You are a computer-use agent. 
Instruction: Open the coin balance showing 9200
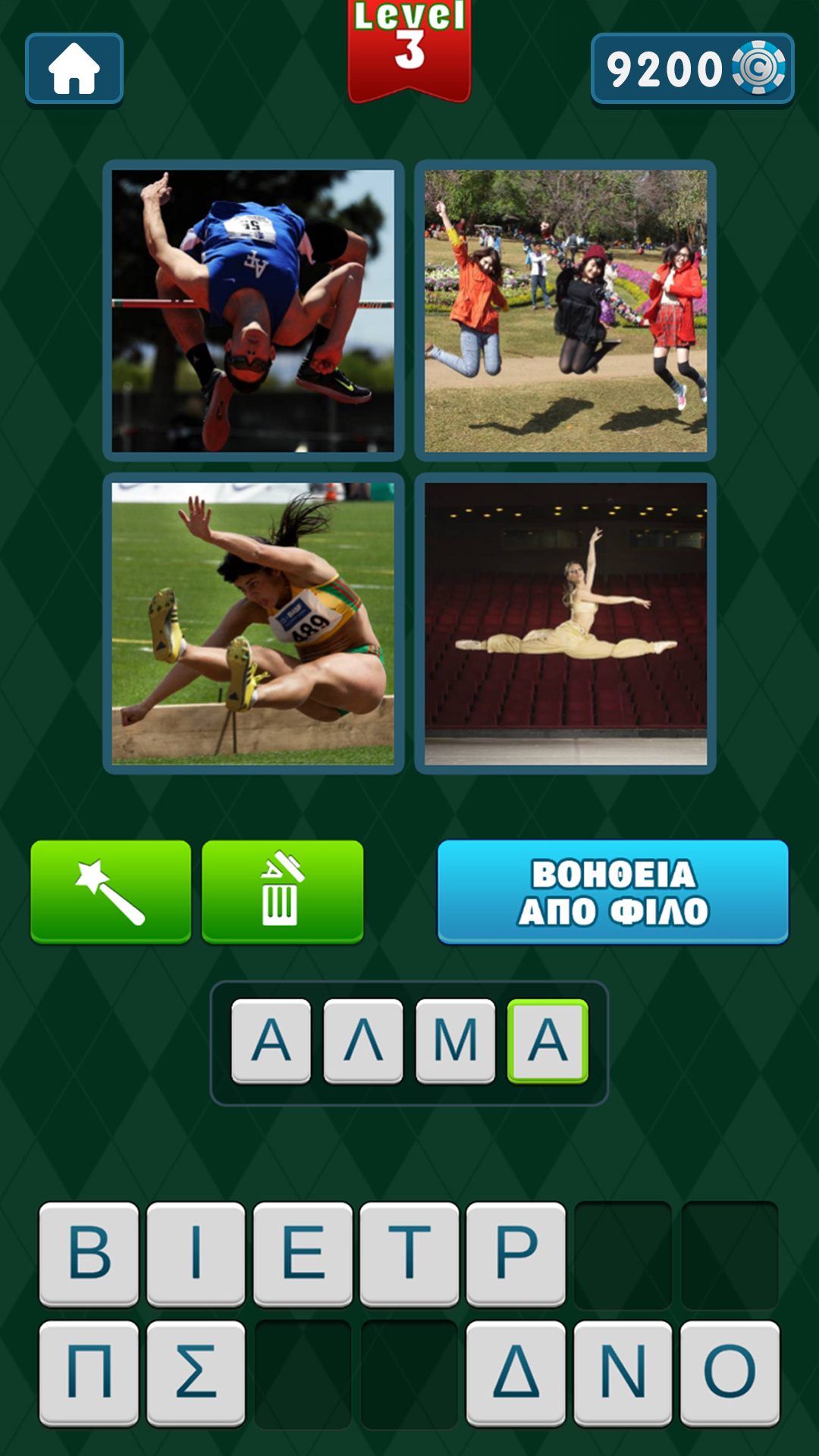coord(692,68)
